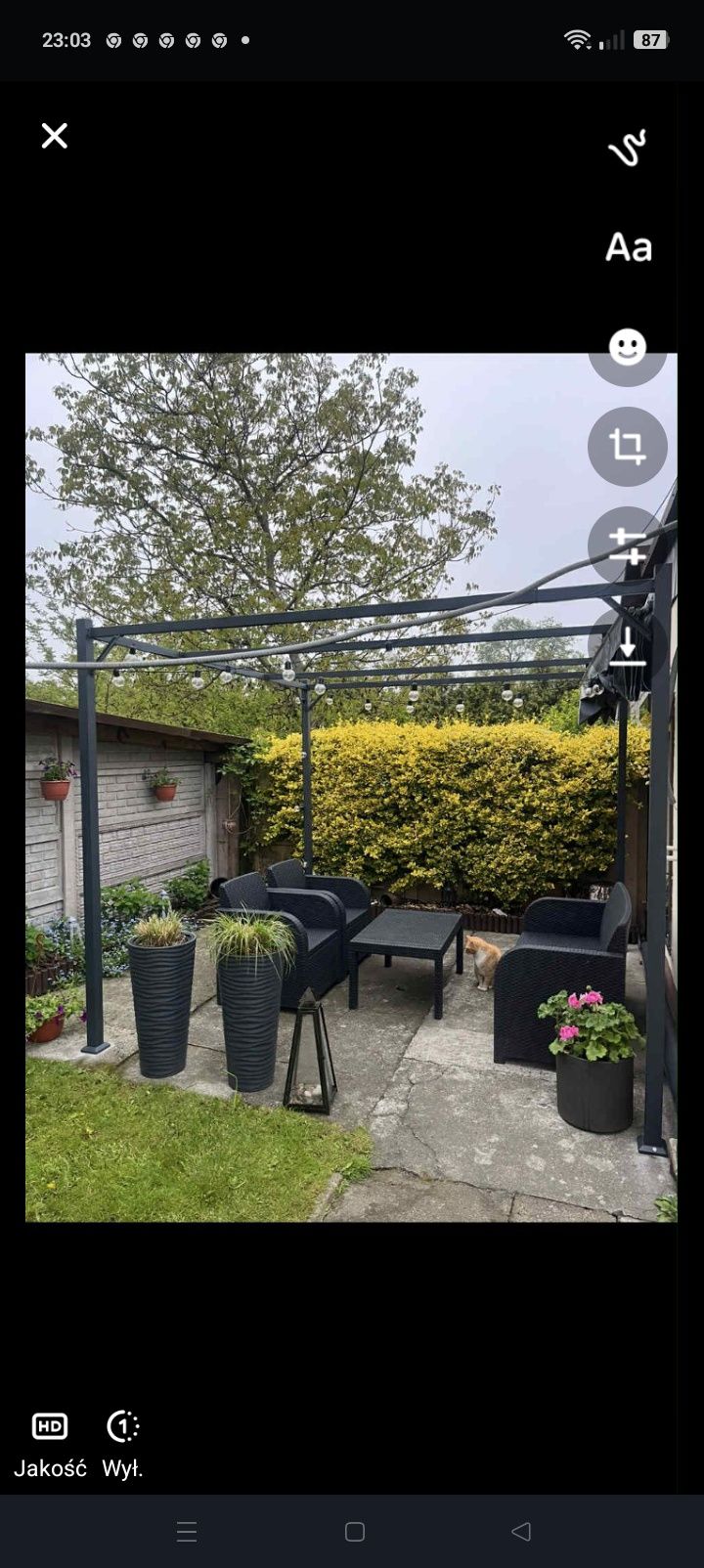Go back using system navigation
Screen dimensions: 704x1568
(521, 1532)
